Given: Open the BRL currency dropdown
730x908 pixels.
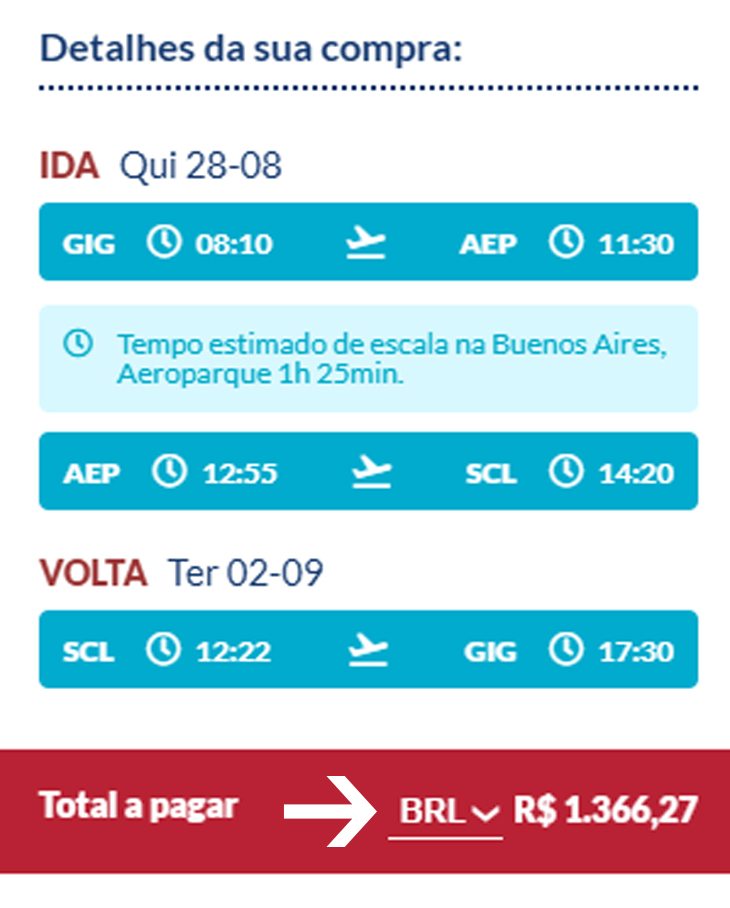Looking at the screenshot, I should point(446,811).
